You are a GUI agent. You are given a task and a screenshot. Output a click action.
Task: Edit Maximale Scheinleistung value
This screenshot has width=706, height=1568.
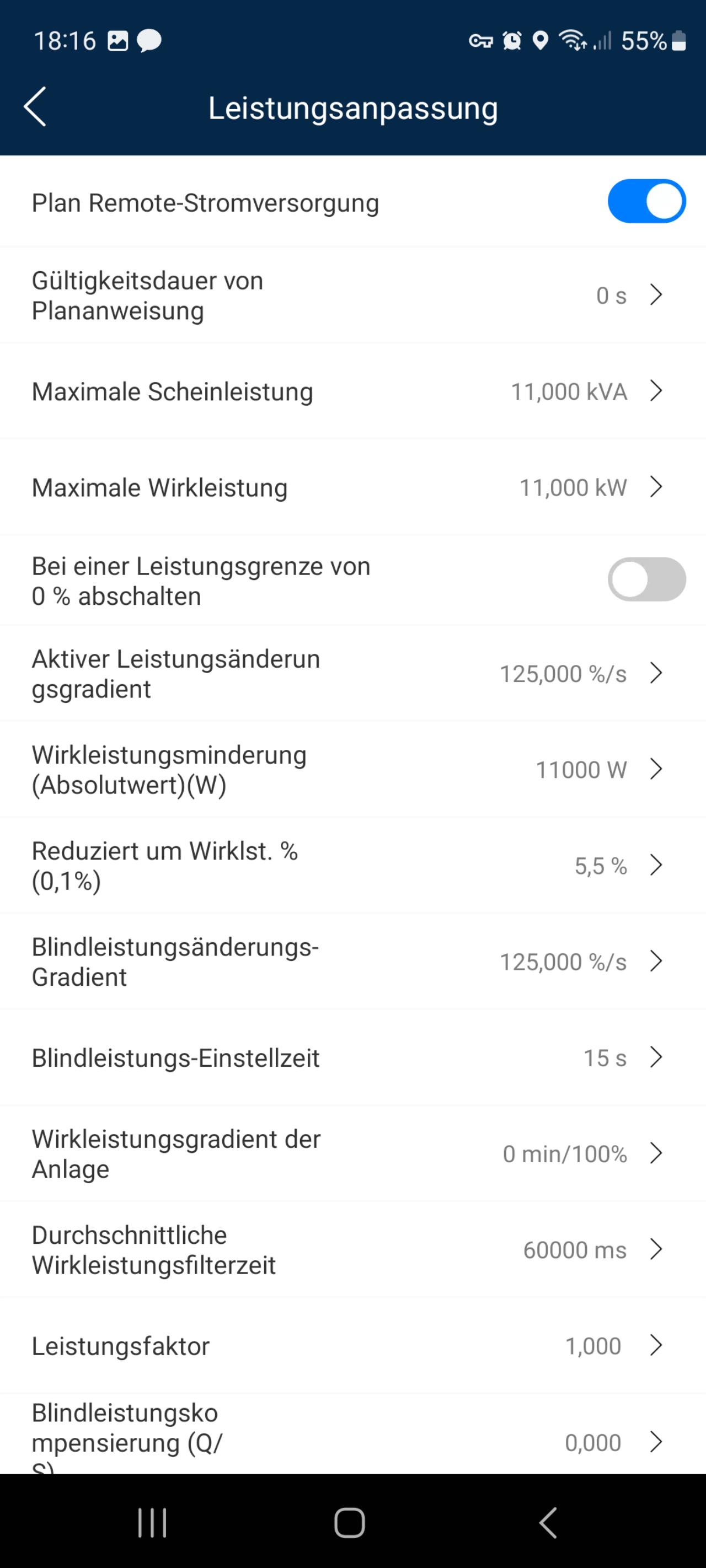pos(352,391)
